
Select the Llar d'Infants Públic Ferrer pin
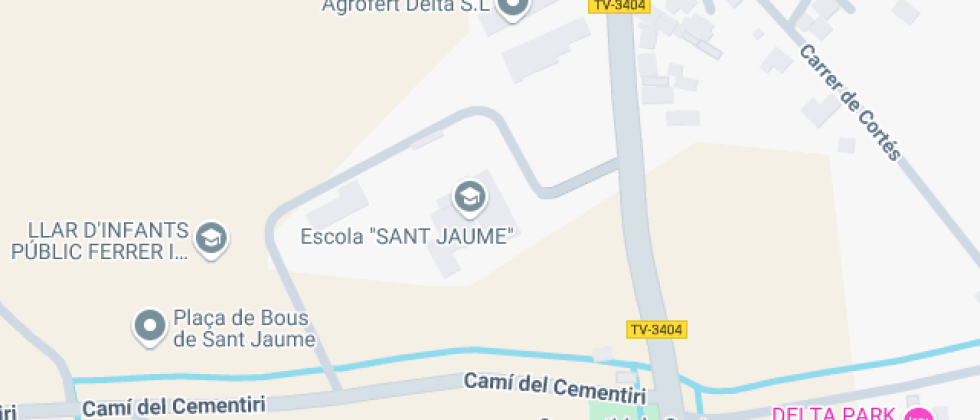pos(211,238)
